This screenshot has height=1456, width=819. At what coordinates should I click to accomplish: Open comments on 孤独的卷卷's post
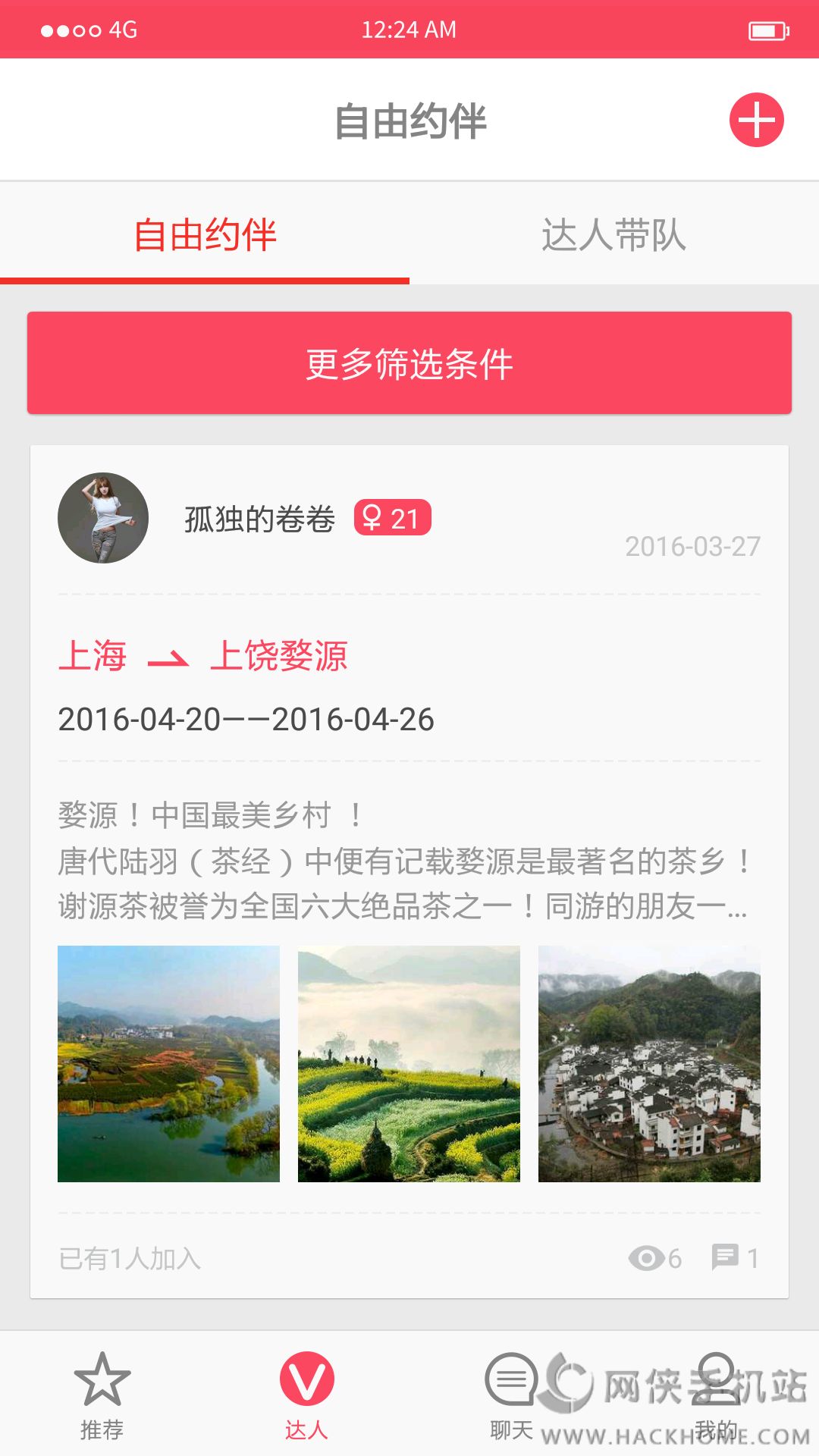point(734,1258)
